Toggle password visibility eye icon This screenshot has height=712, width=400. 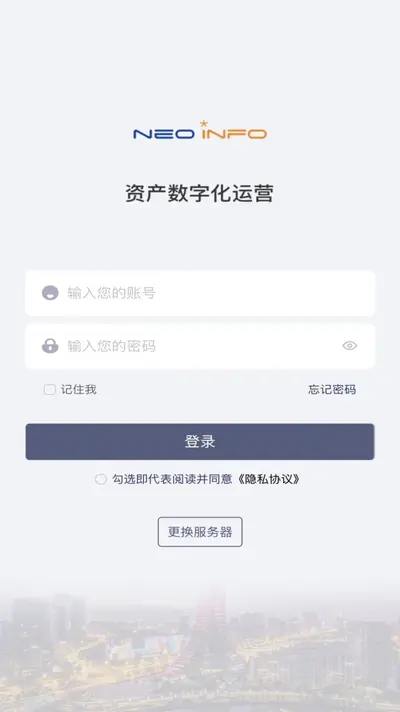coord(350,346)
